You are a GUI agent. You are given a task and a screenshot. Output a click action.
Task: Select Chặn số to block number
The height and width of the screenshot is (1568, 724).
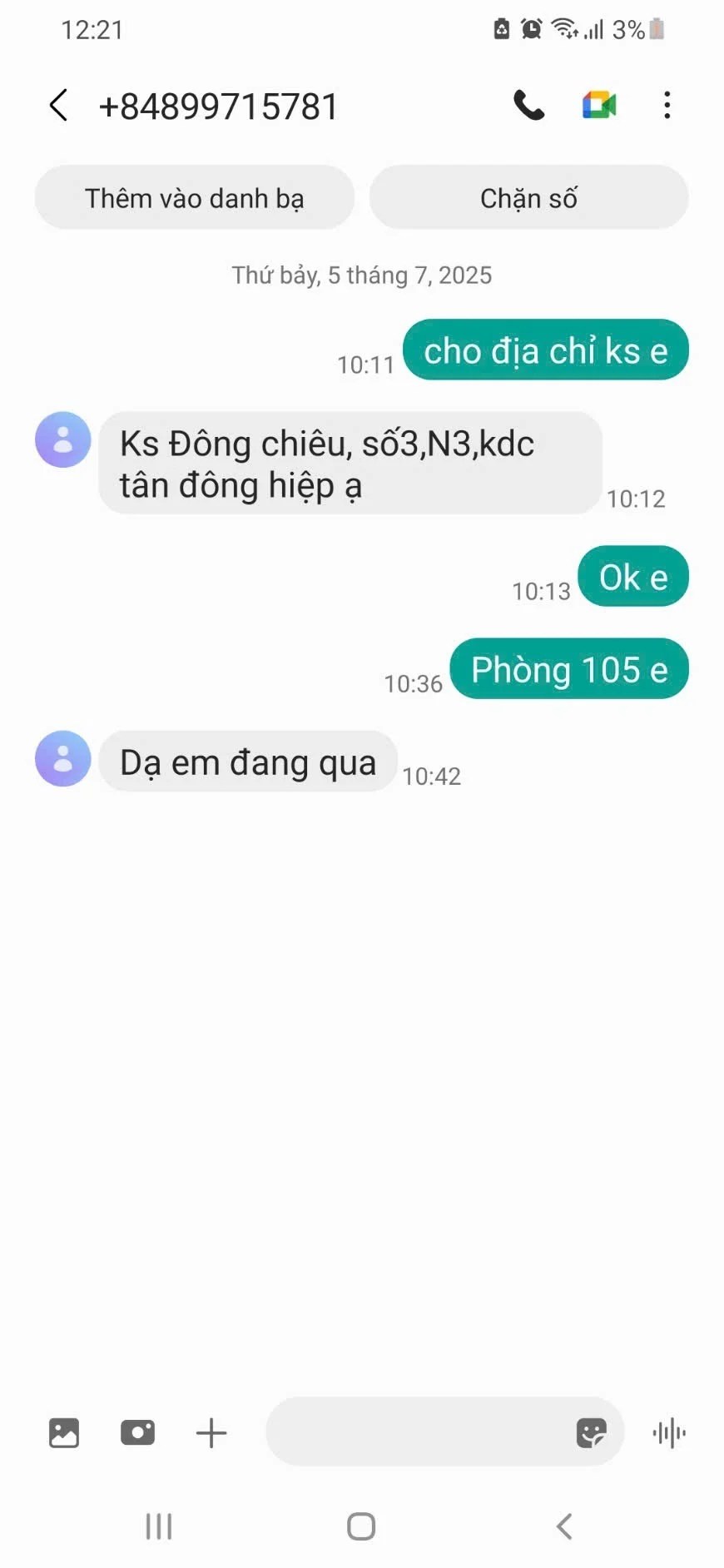coord(528,198)
